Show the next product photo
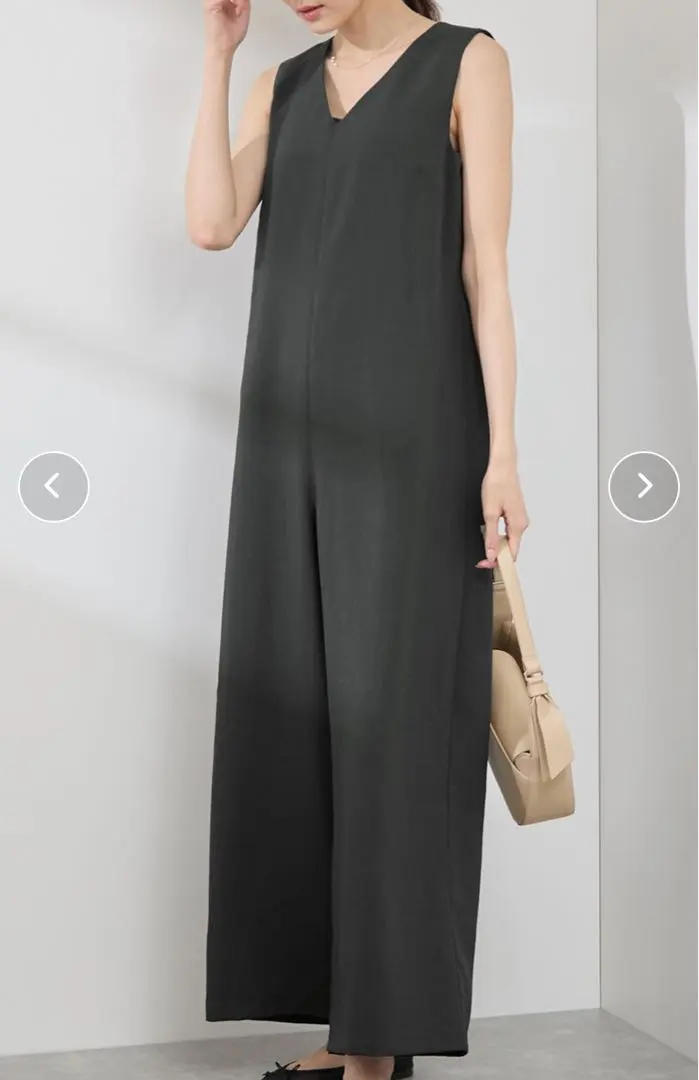 click(644, 487)
